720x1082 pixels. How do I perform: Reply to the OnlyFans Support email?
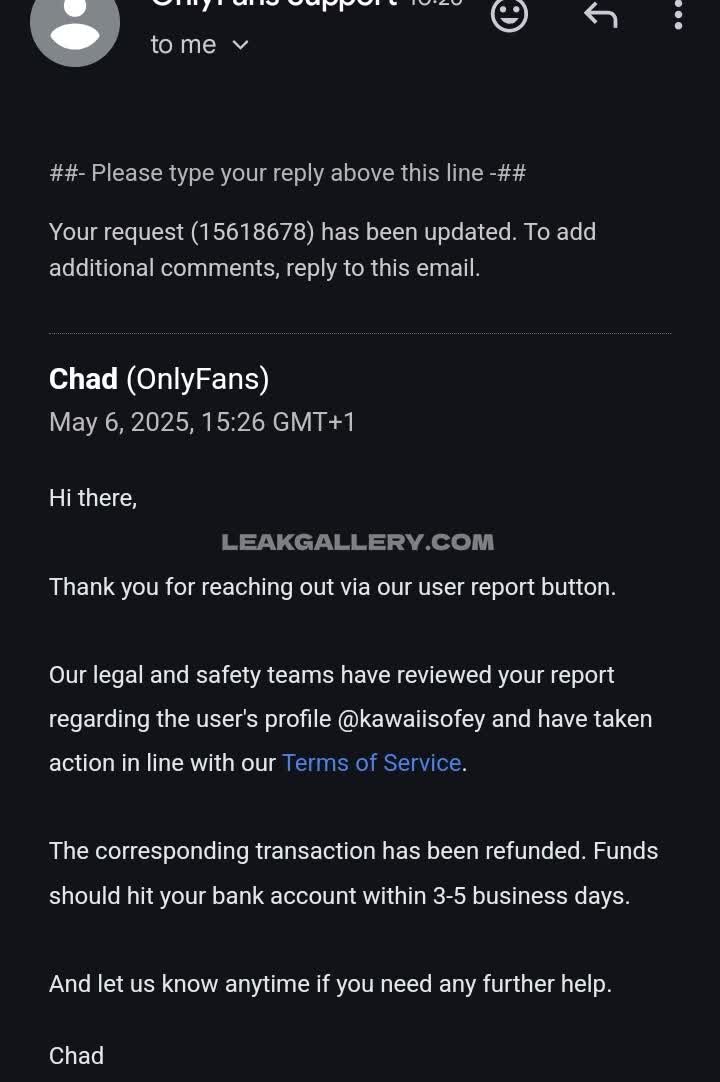pos(600,14)
